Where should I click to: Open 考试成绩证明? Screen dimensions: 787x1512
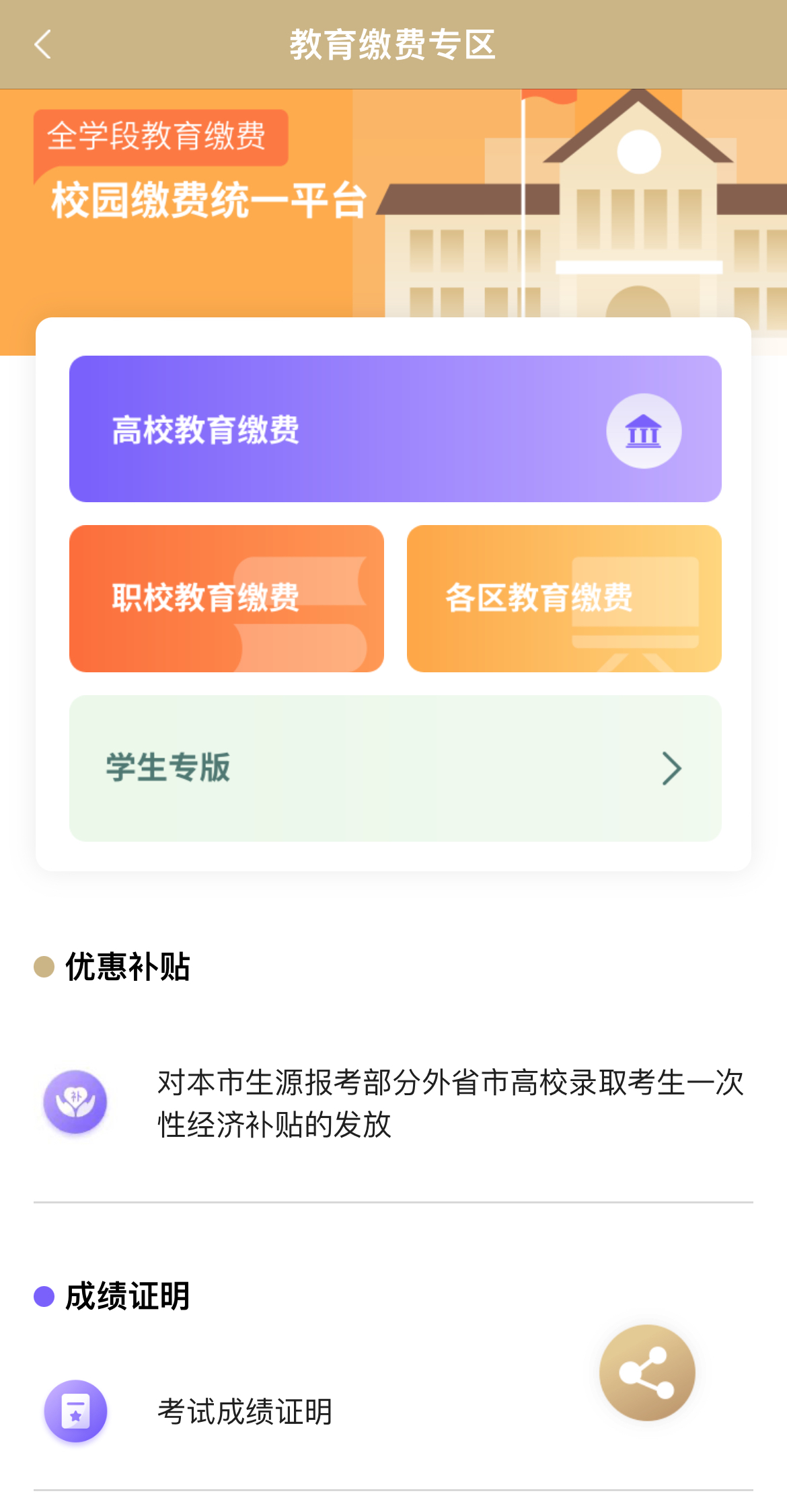coord(245,1411)
